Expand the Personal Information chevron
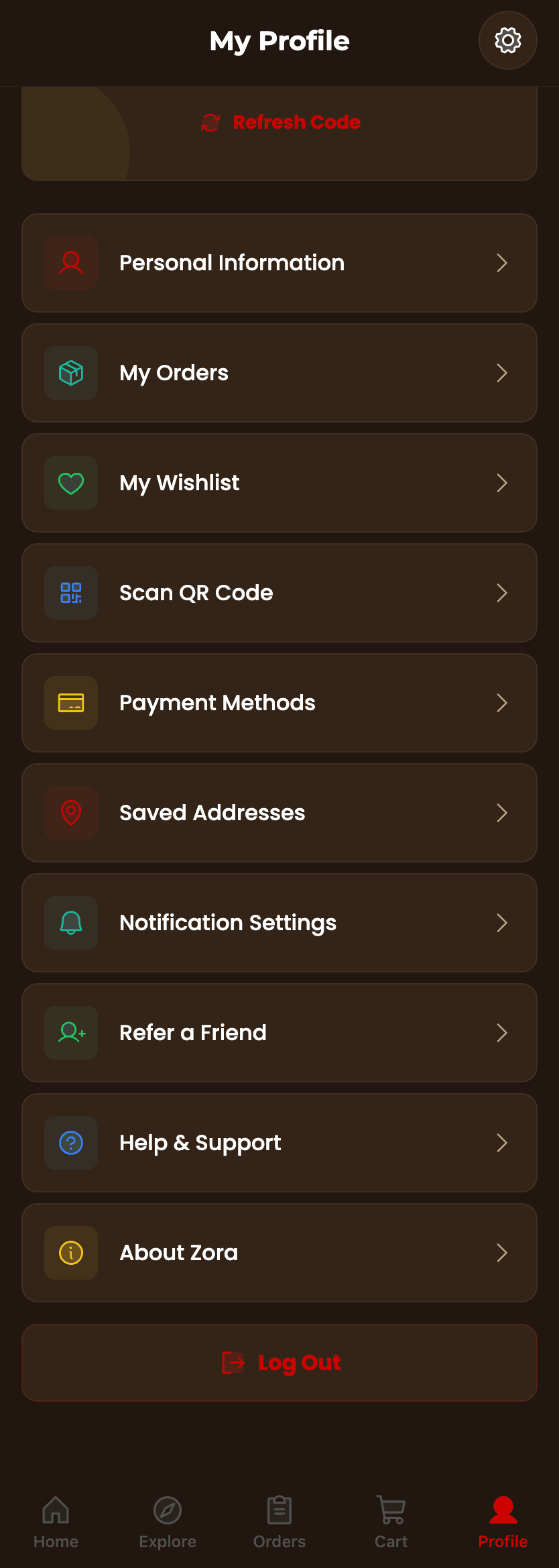This screenshot has height=1568, width=559. point(502,263)
